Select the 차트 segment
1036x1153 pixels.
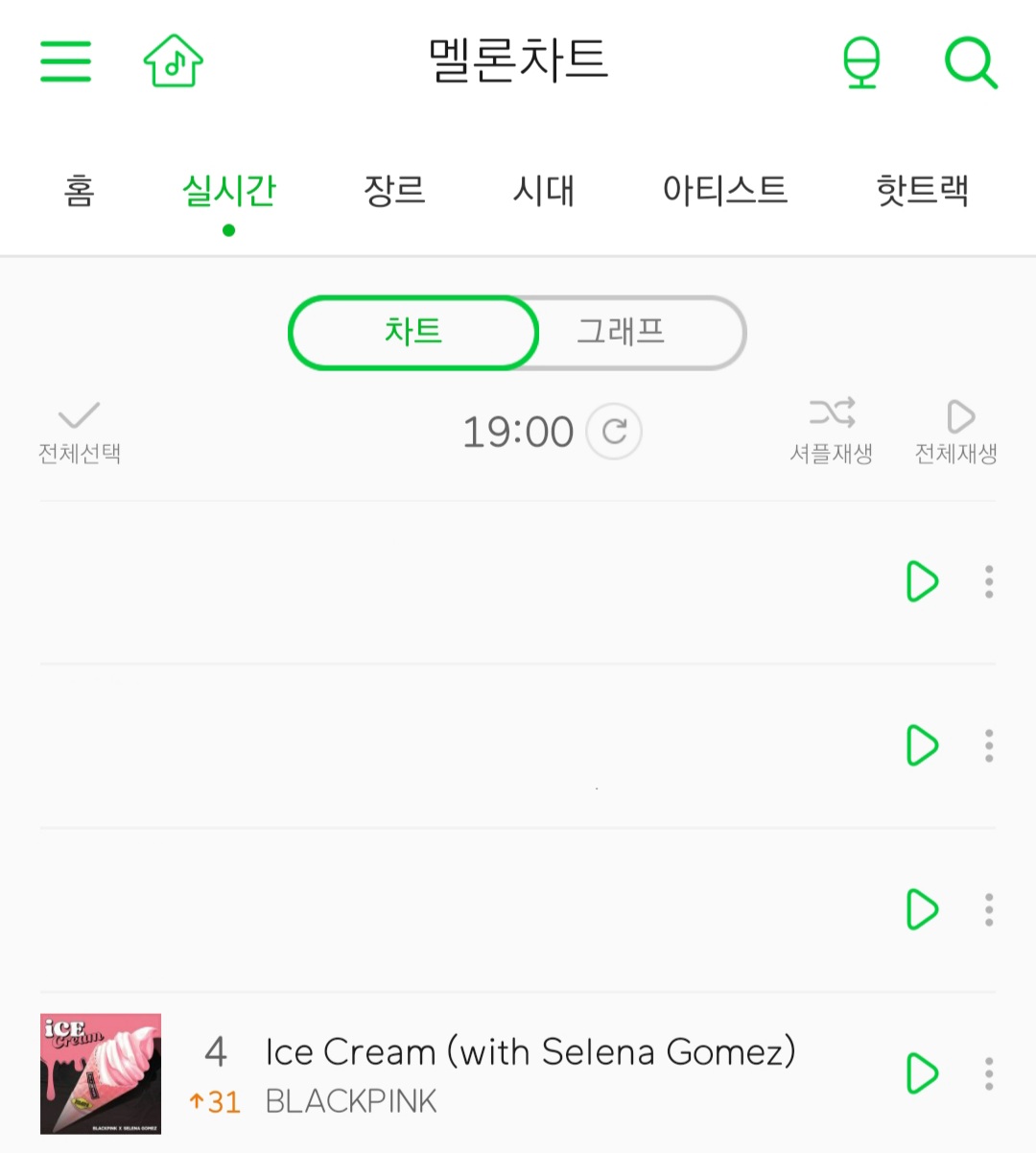click(x=413, y=332)
